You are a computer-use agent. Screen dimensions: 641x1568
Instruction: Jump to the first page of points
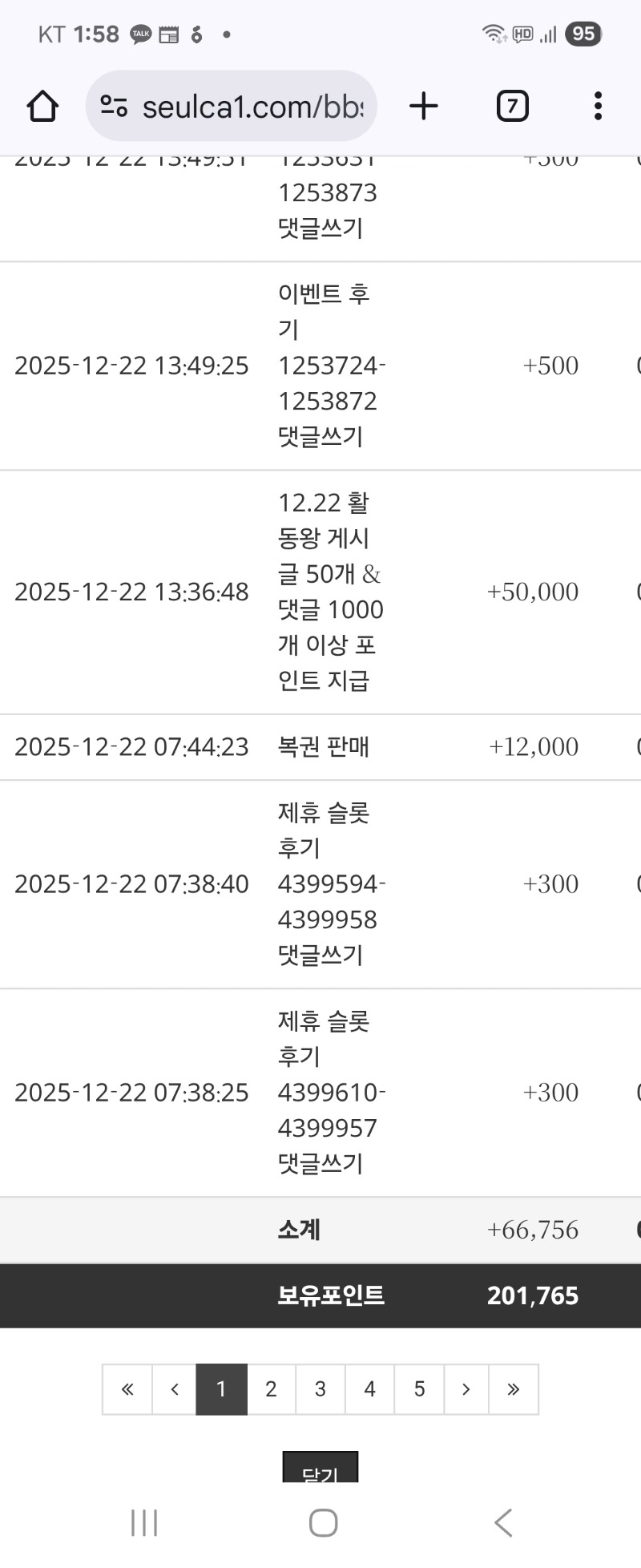point(127,1389)
